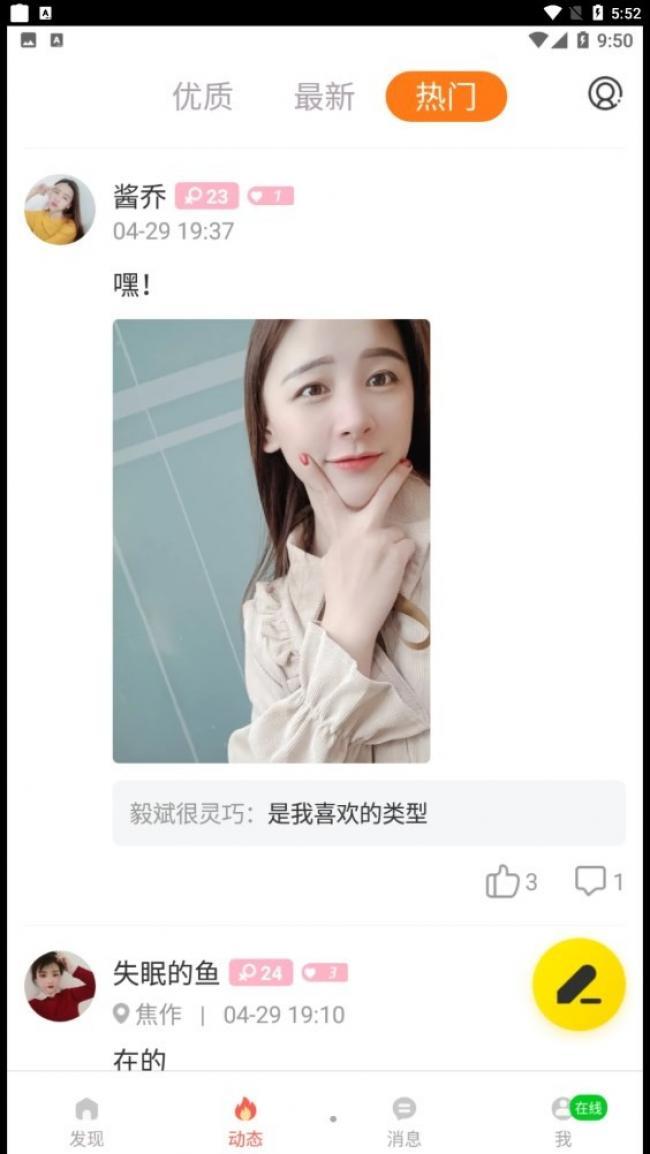The image size is (650, 1154).
Task: Open 失眠的鱼's profile avatar
Action: (60, 986)
